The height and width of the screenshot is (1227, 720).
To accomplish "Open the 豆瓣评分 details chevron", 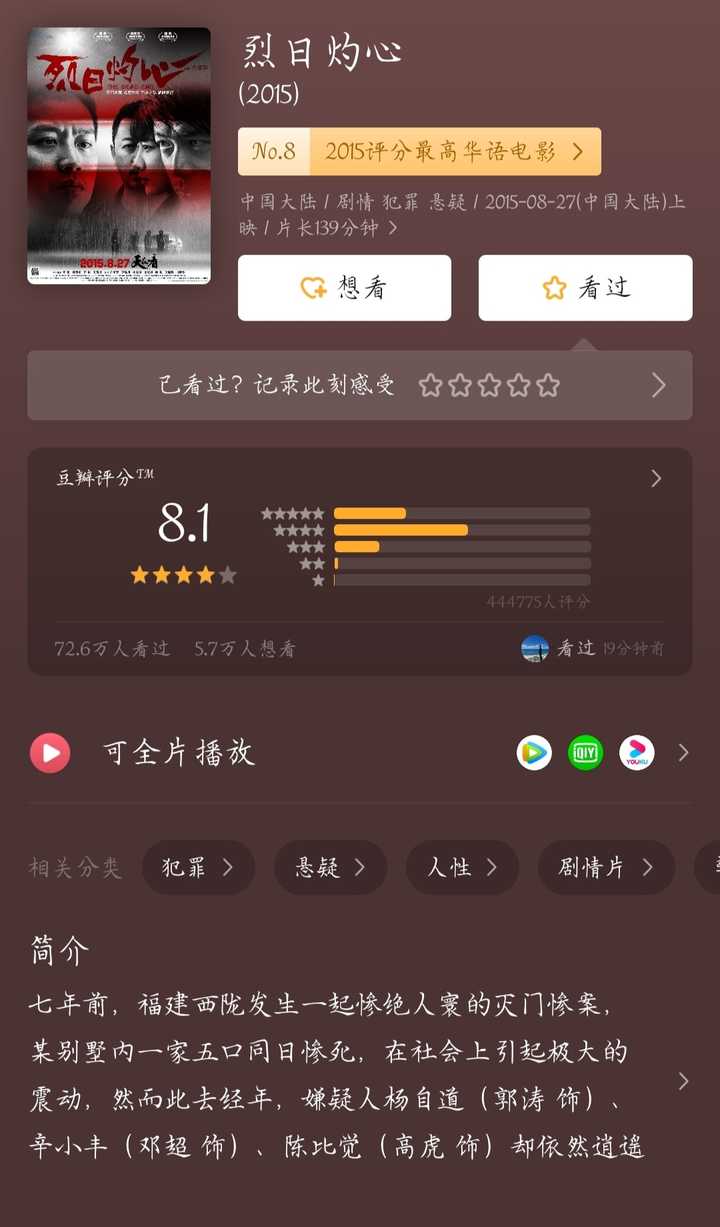I will pos(656,479).
